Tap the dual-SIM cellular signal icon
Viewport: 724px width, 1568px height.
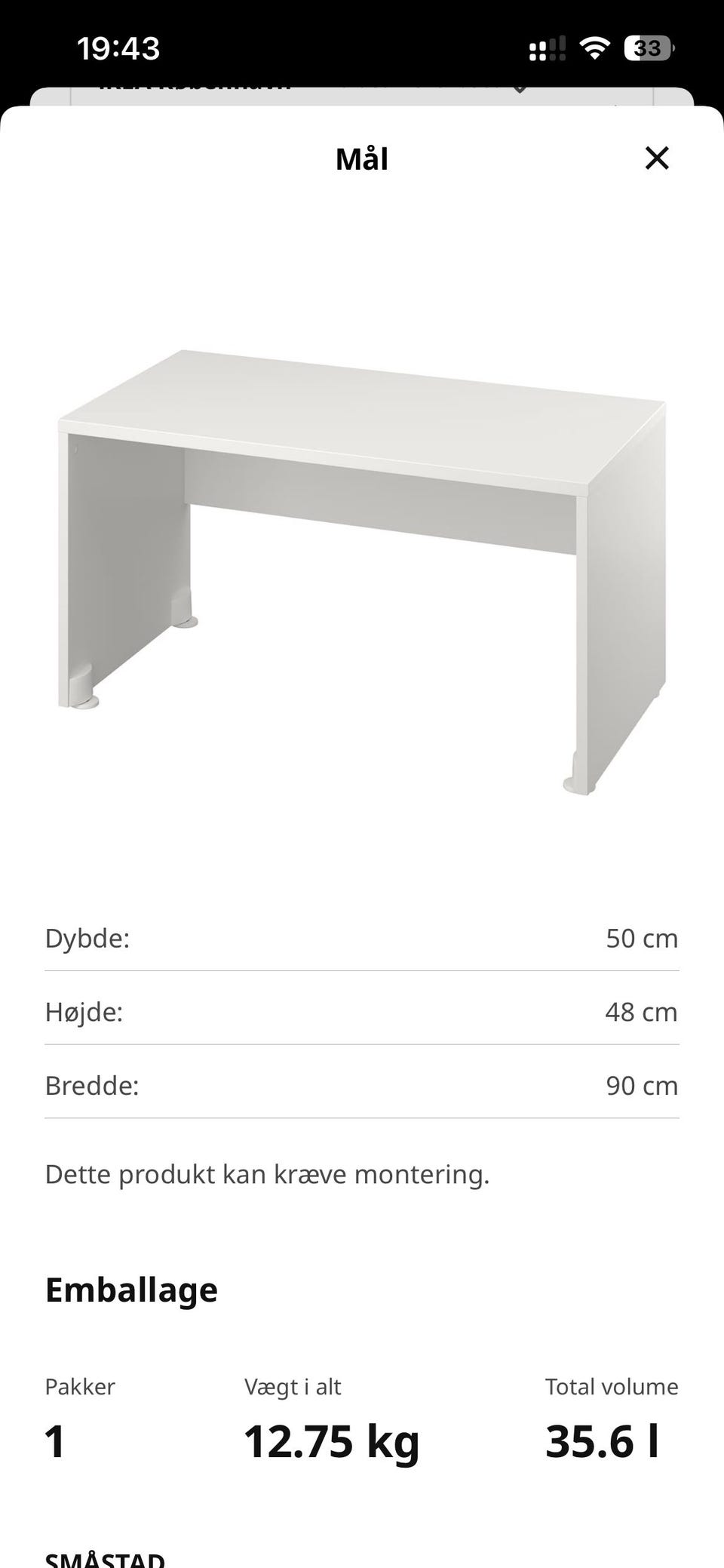click(x=548, y=48)
